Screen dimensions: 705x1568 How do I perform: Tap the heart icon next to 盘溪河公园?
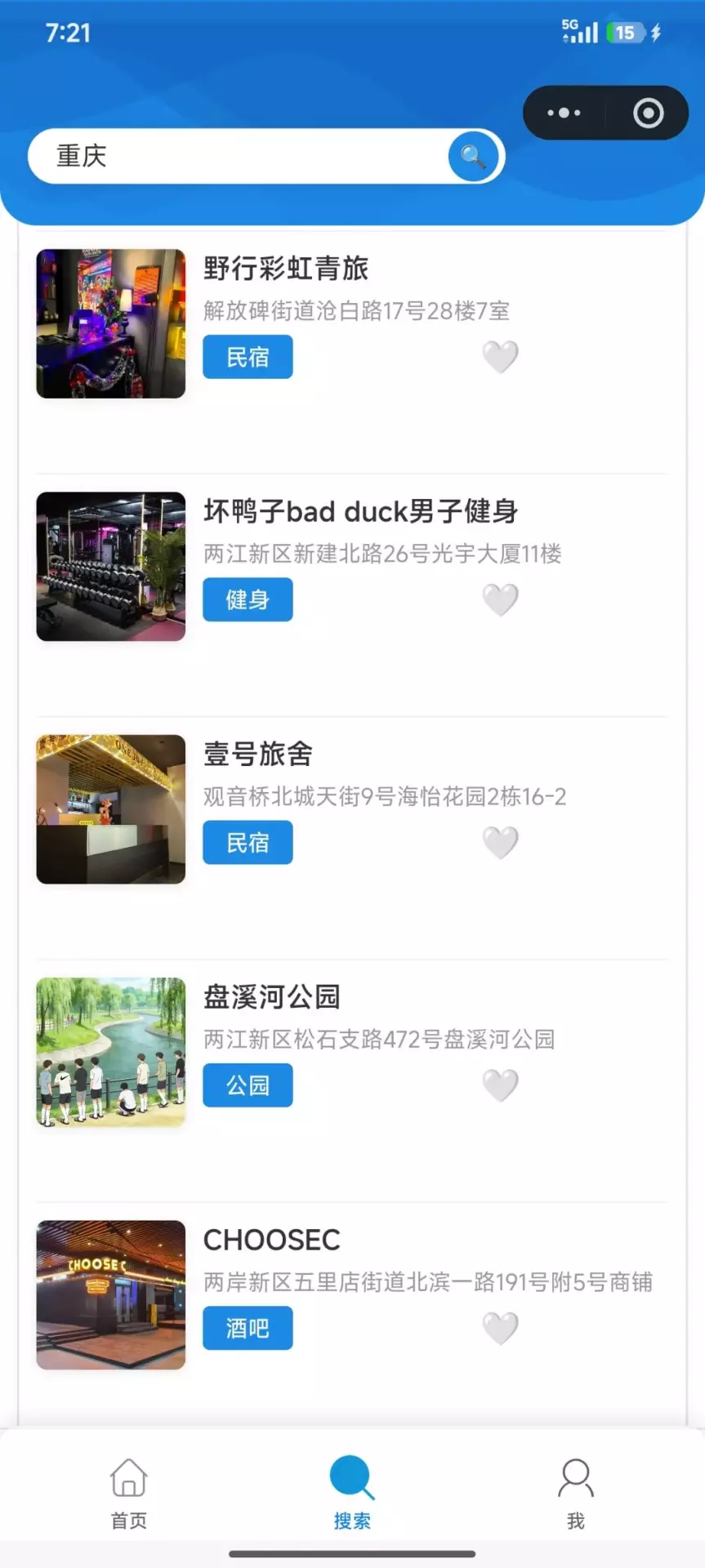[500, 1086]
